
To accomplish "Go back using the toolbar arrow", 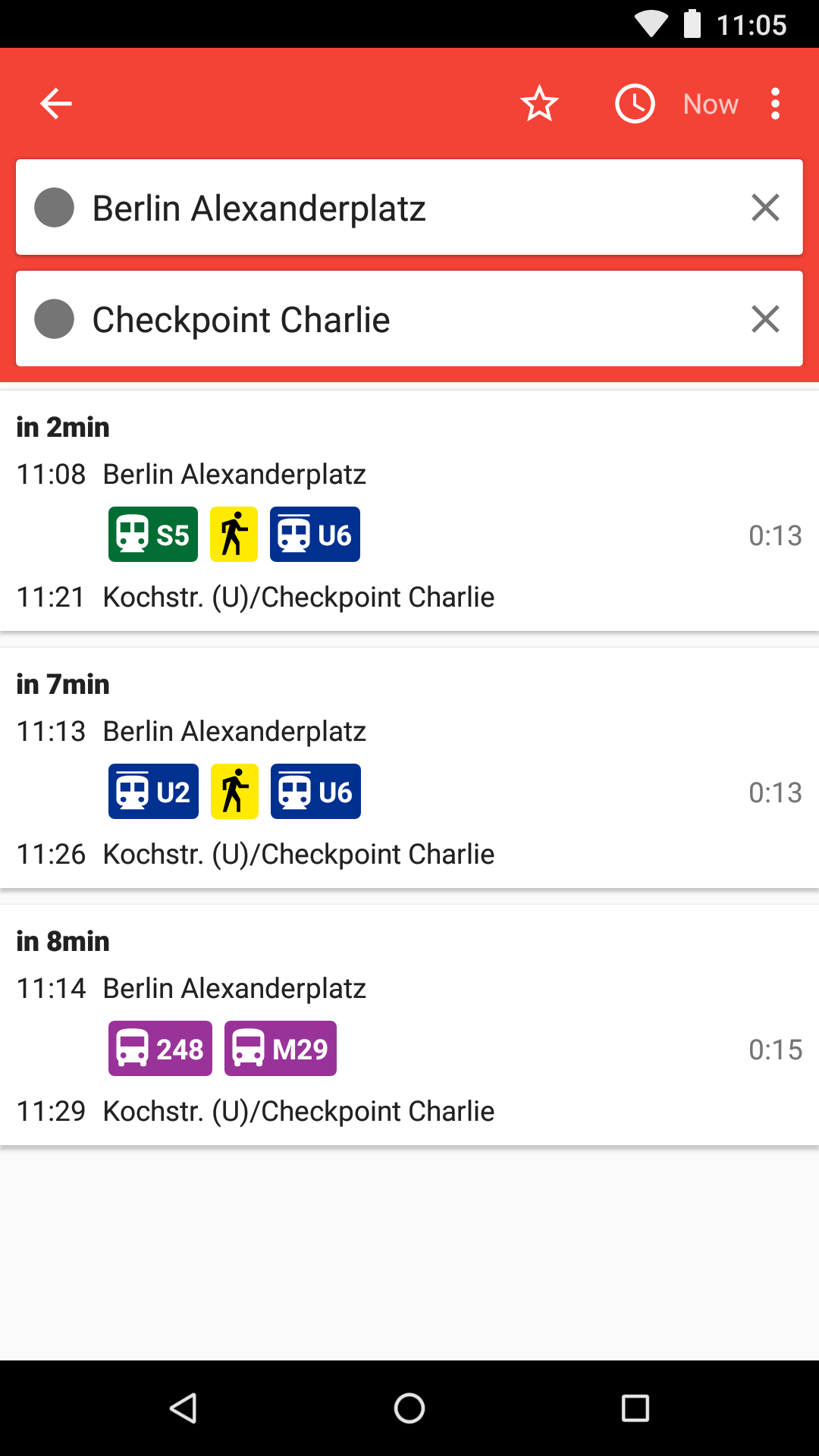I will click(56, 104).
